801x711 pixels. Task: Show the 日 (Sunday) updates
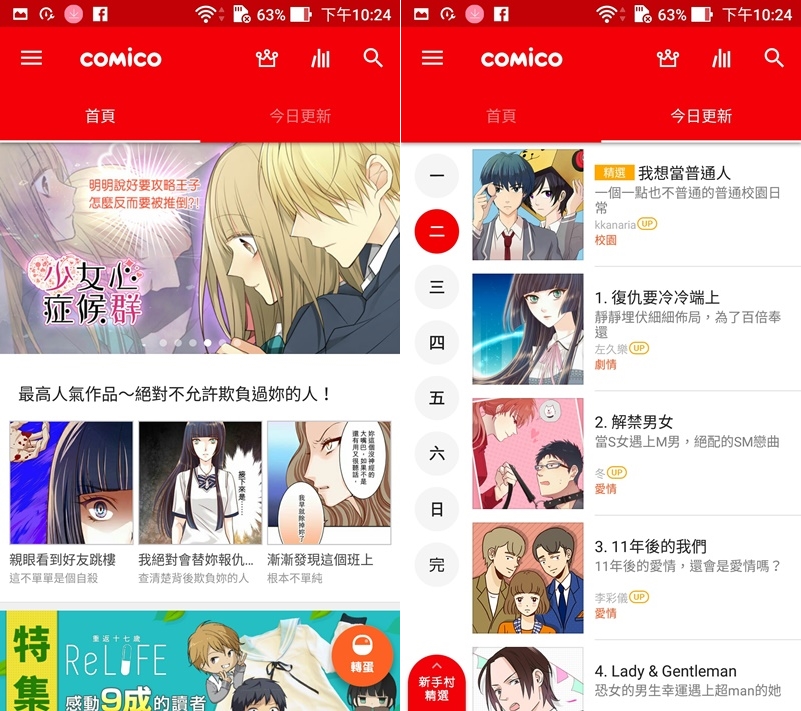(x=436, y=509)
